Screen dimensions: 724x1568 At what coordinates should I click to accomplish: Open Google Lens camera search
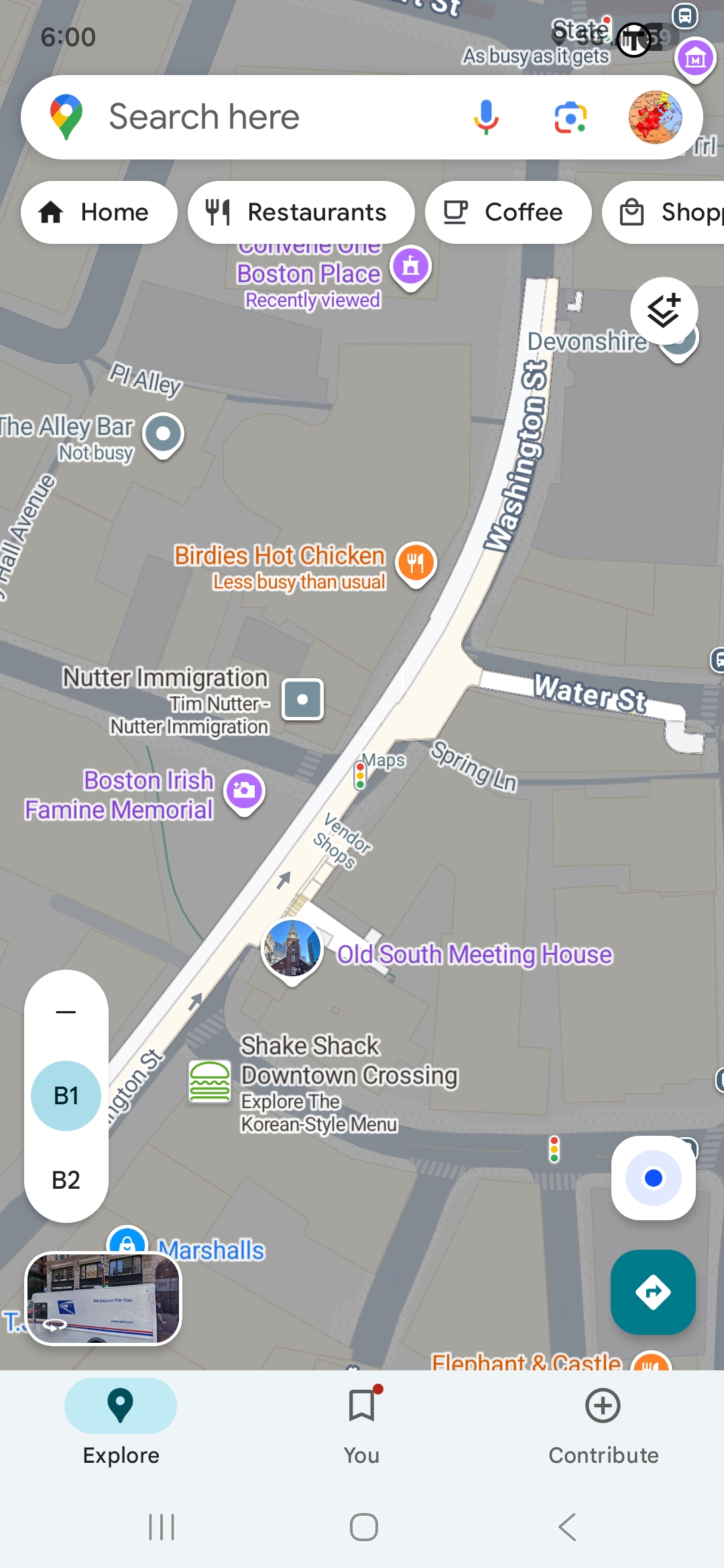tap(570, 117)
